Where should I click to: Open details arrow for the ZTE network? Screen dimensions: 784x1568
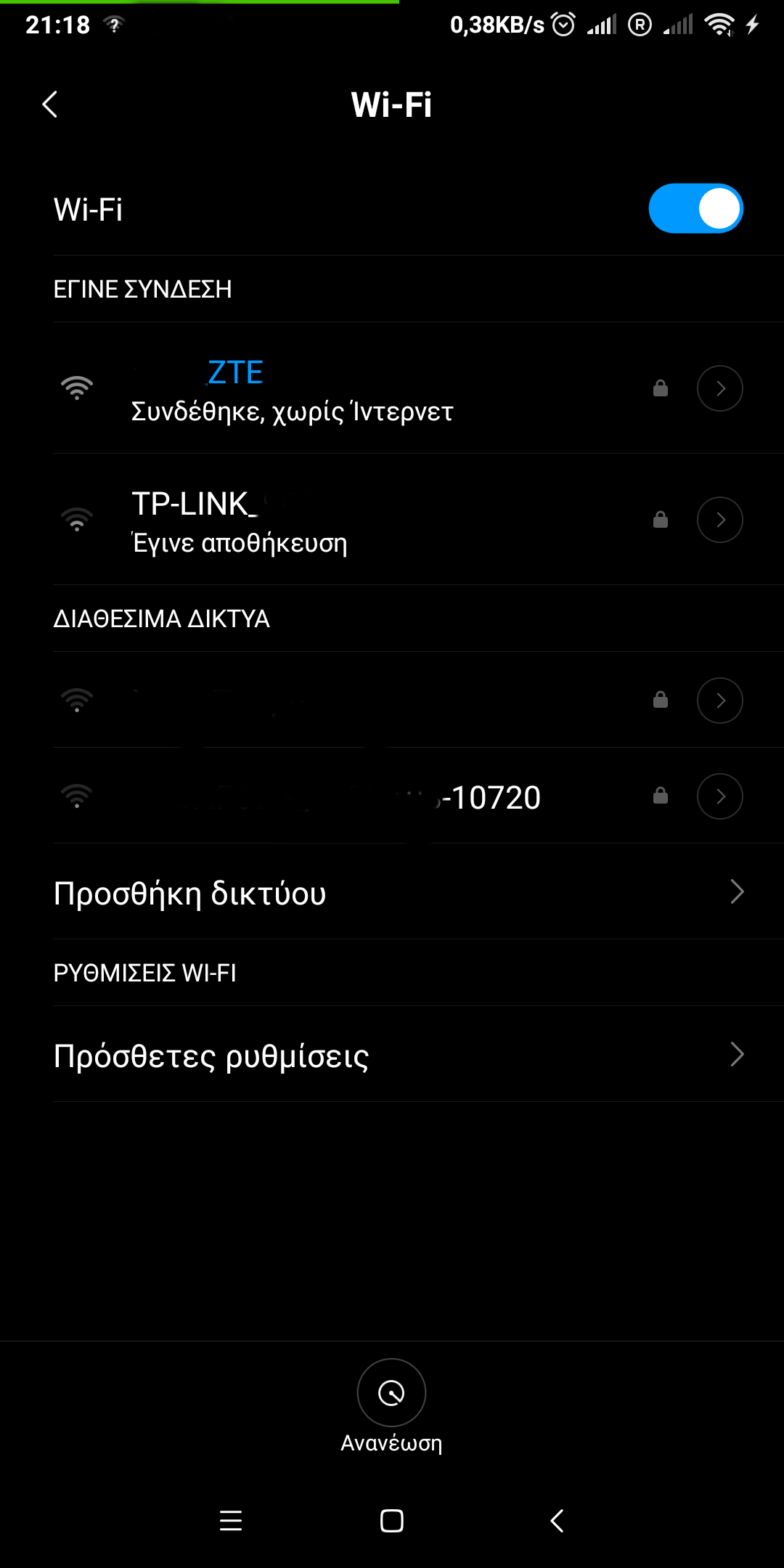click(x=719, y=388)
